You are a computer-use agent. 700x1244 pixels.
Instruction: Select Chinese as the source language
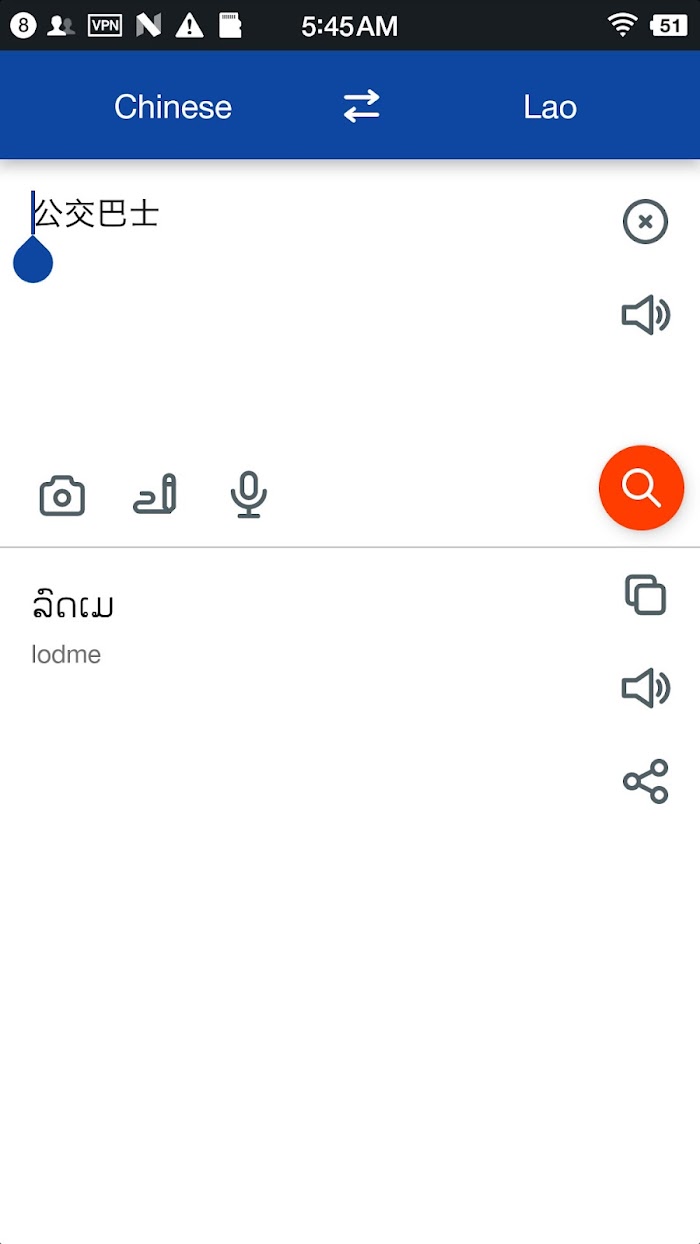pos(173,107)
